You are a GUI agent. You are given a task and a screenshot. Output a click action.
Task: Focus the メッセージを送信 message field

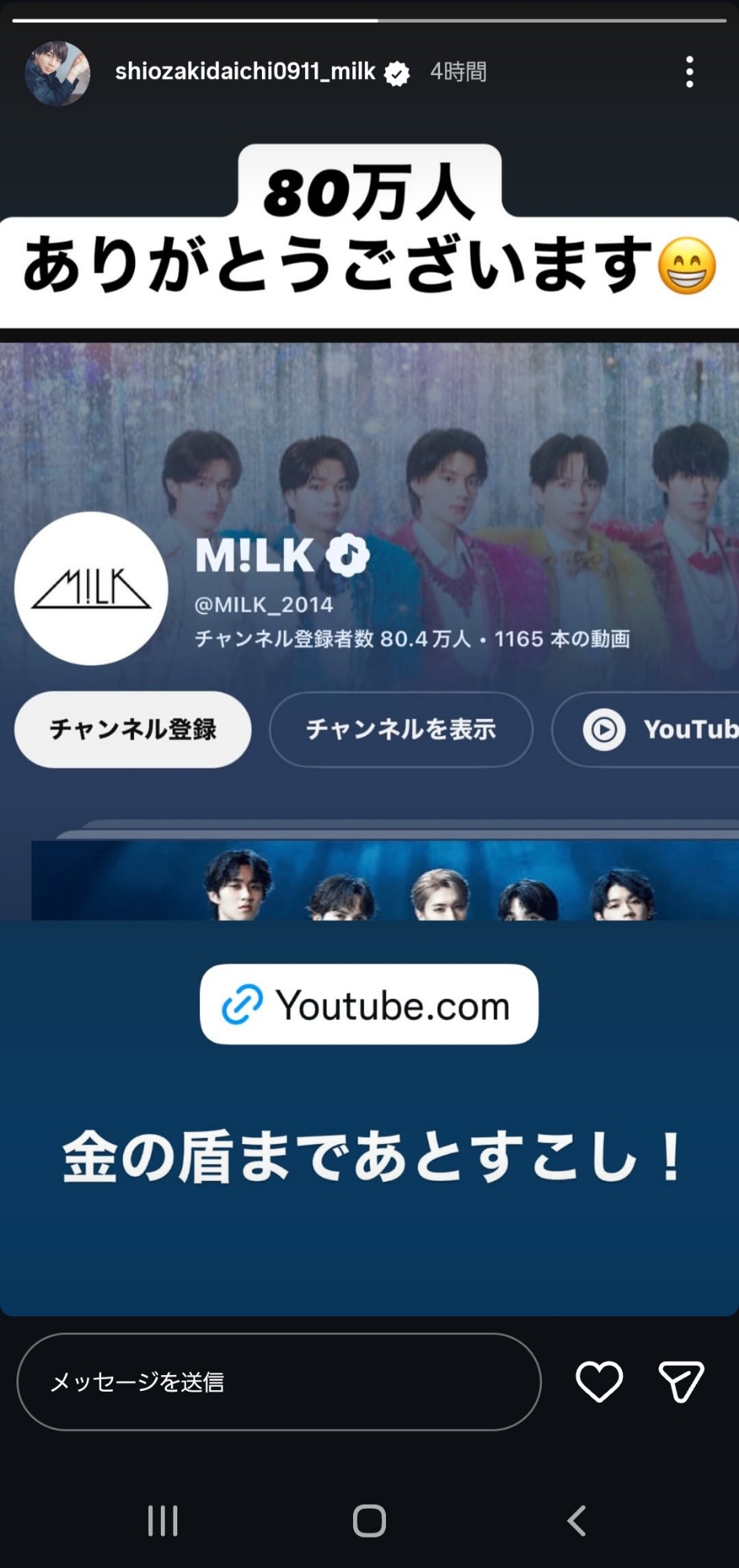pyautogui.click(x=278, y=1381)
